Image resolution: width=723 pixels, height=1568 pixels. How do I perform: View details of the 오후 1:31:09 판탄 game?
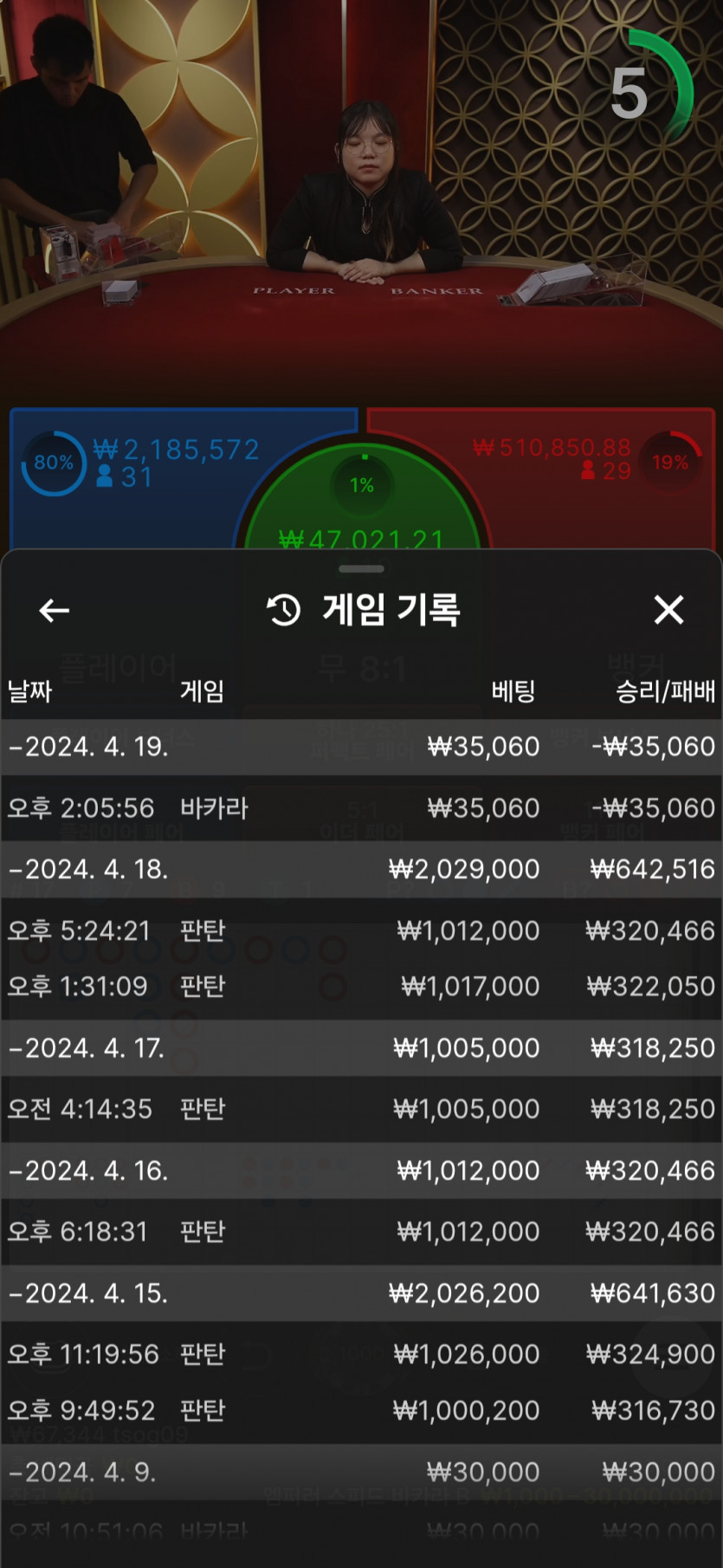tap(361, 987)
